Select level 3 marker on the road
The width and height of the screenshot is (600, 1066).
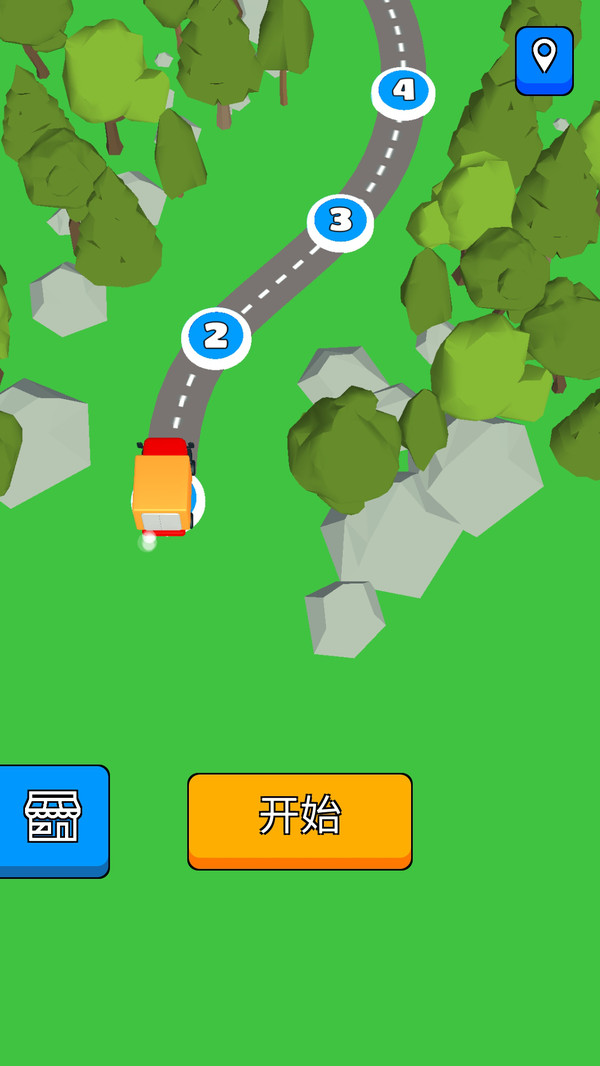(x=340, y=220)
